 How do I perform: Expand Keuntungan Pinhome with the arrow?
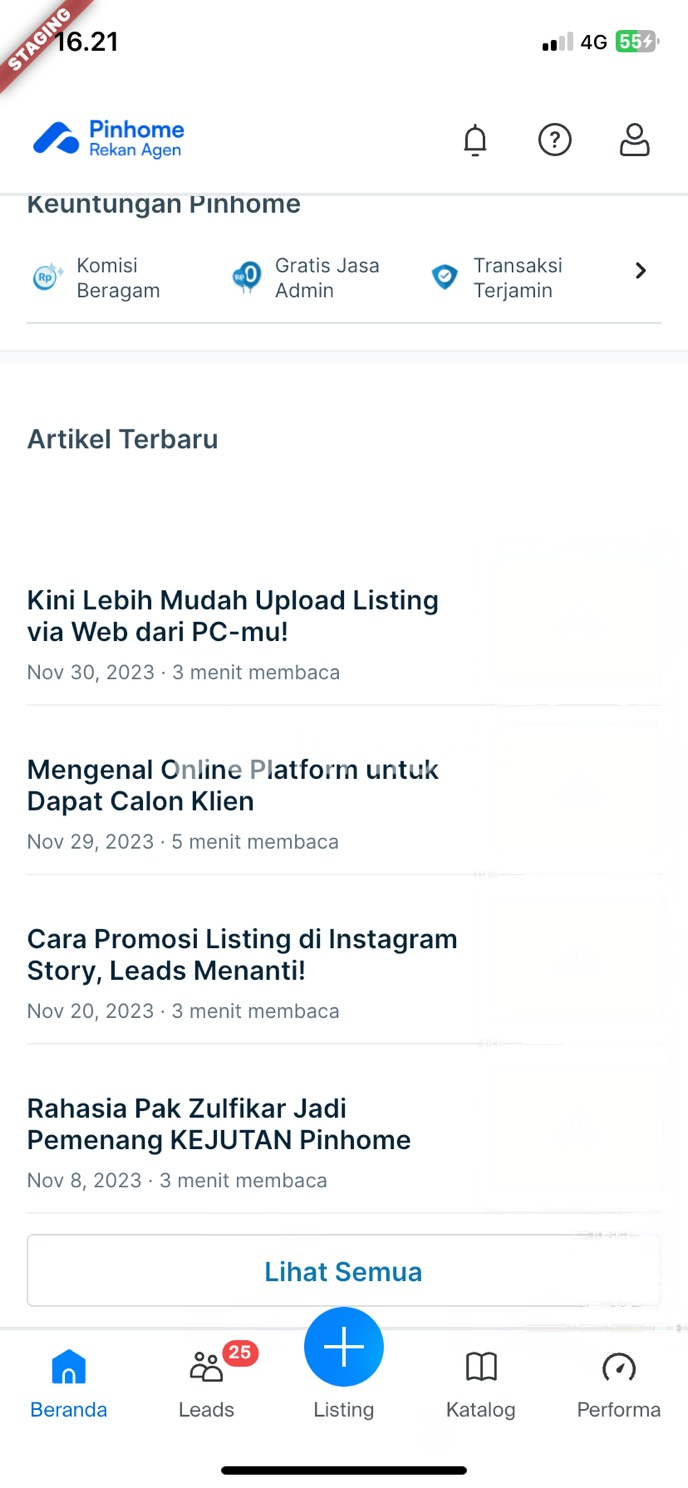(641, 270)
